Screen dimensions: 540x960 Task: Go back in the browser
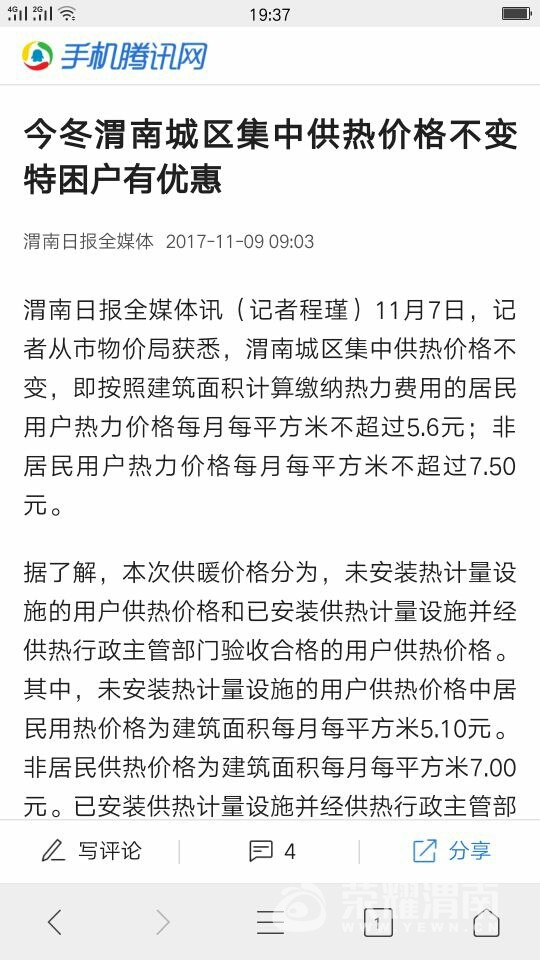(54, 922)
